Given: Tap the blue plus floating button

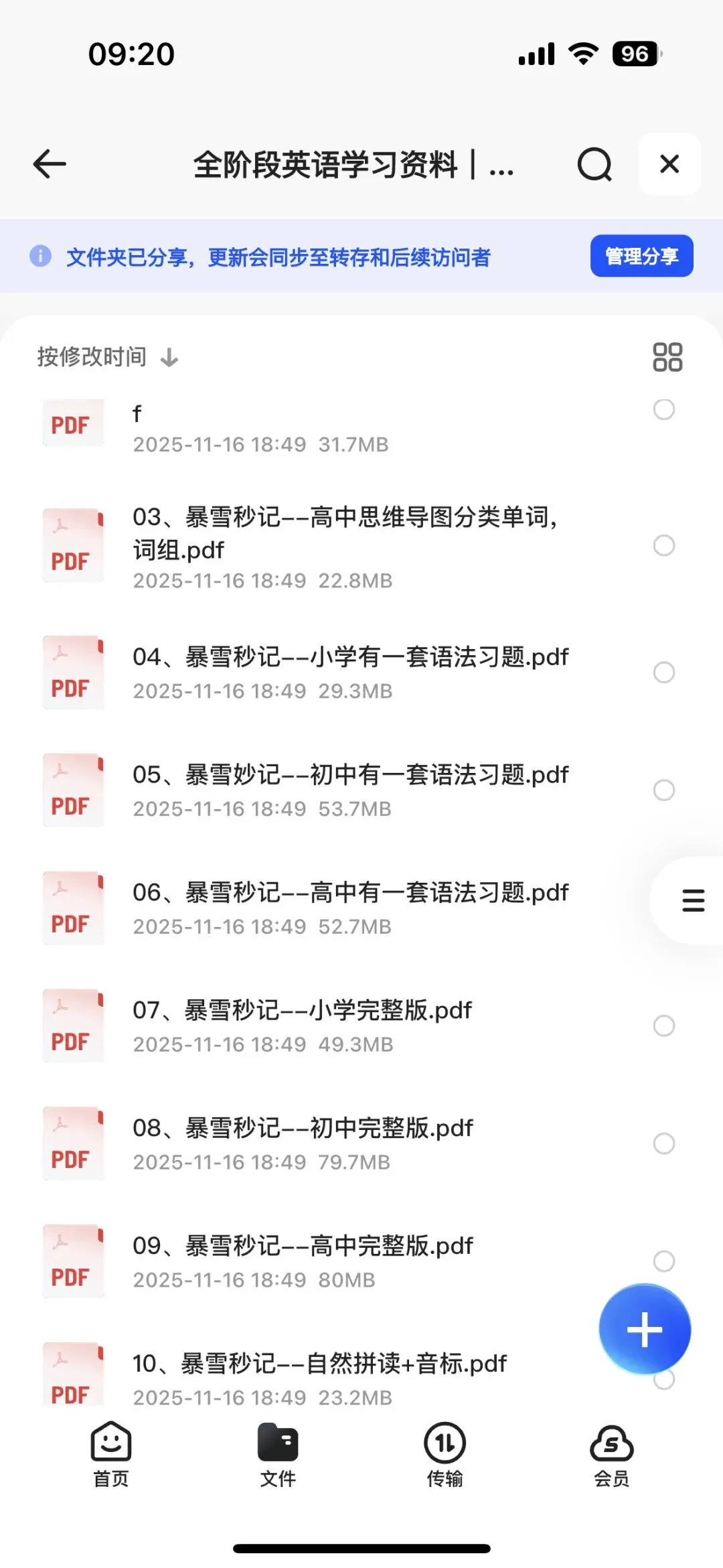Looking at the screenshot, I should point(644,1330).
